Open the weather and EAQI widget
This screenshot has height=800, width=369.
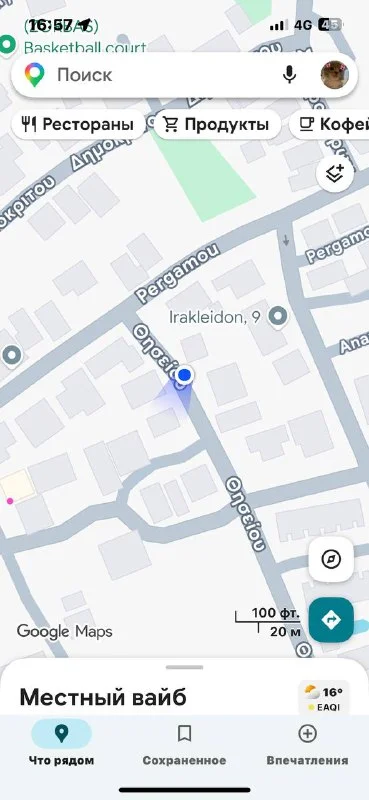(324, 698)
